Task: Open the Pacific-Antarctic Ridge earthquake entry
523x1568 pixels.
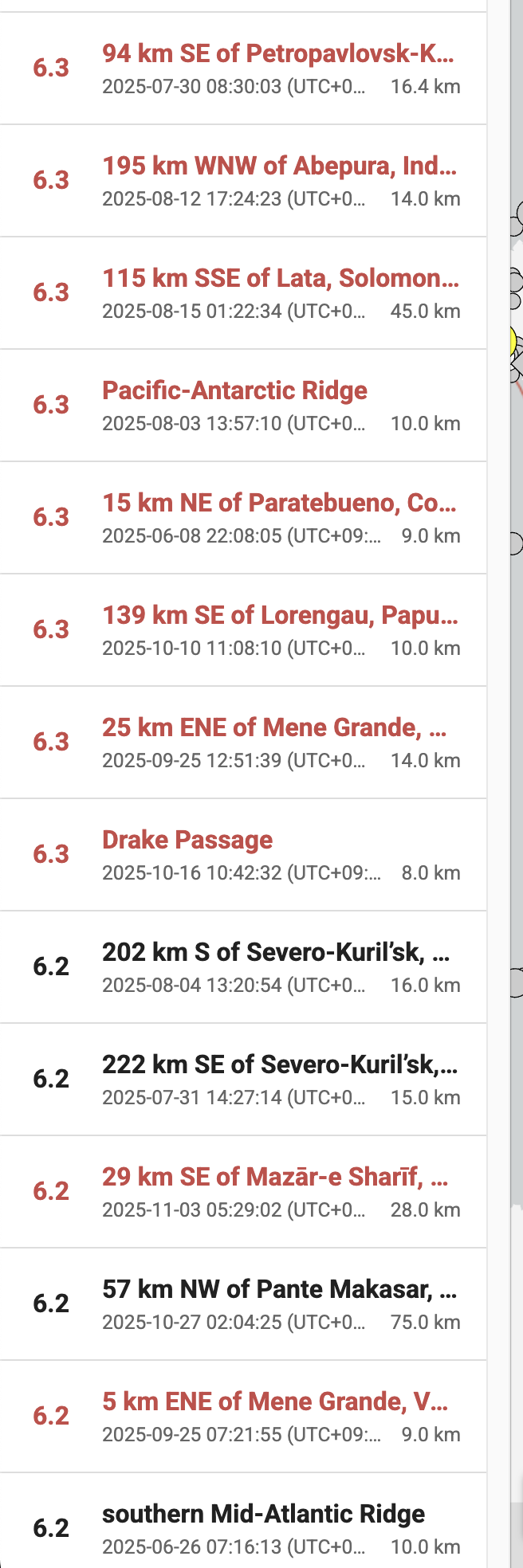Action: [234, 391]
